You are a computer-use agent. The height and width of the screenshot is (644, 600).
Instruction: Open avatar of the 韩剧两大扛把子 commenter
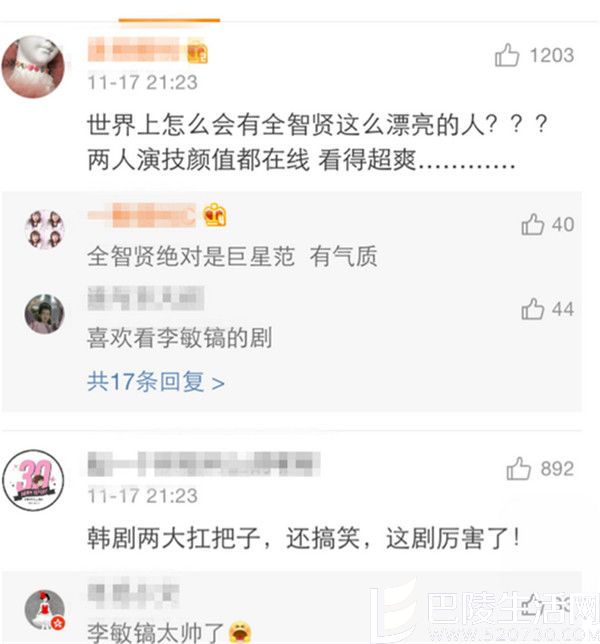34,478
